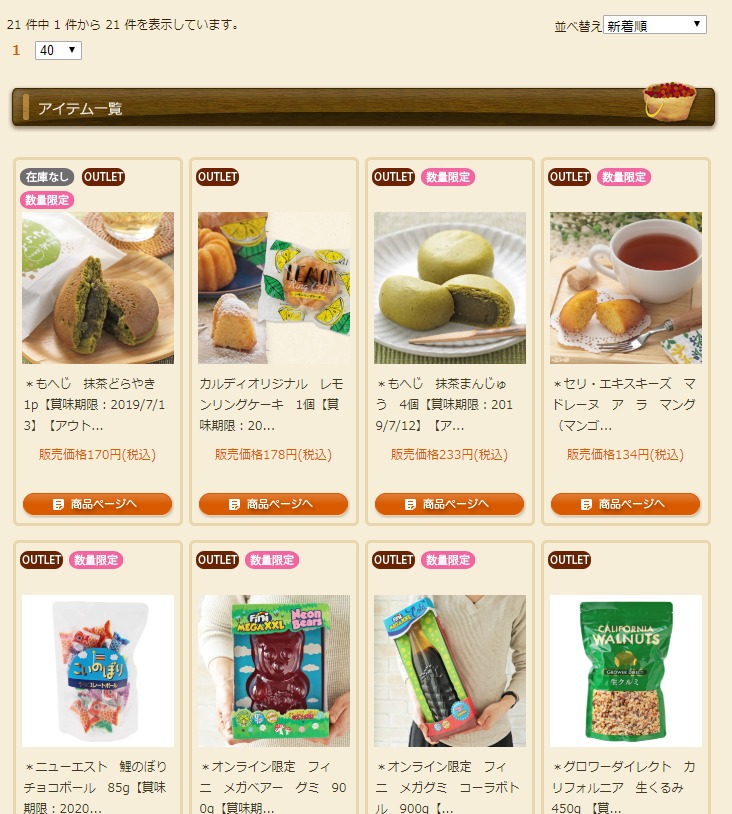
Task: Open 商品ページへ for 抹茶どらやき
Action: coord(97,504)
